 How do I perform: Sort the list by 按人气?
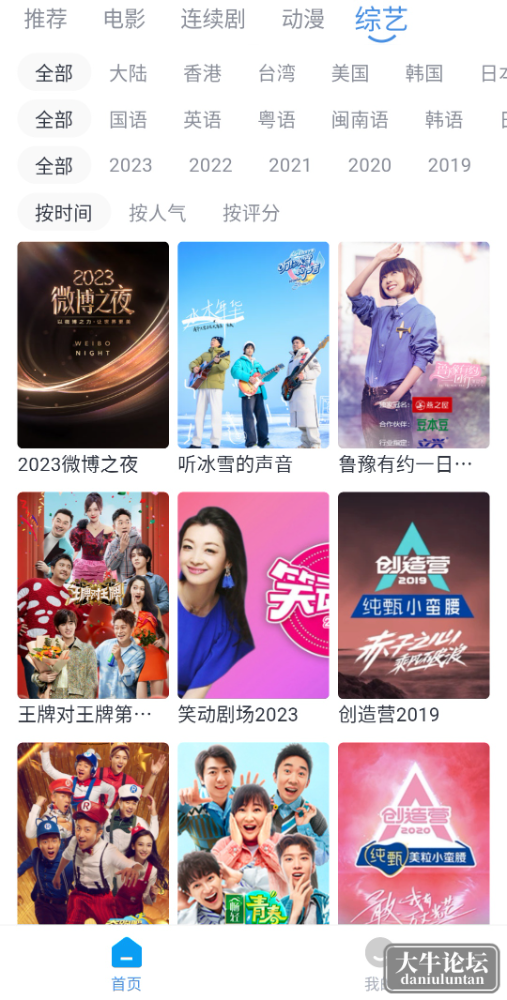coord(158,212)
